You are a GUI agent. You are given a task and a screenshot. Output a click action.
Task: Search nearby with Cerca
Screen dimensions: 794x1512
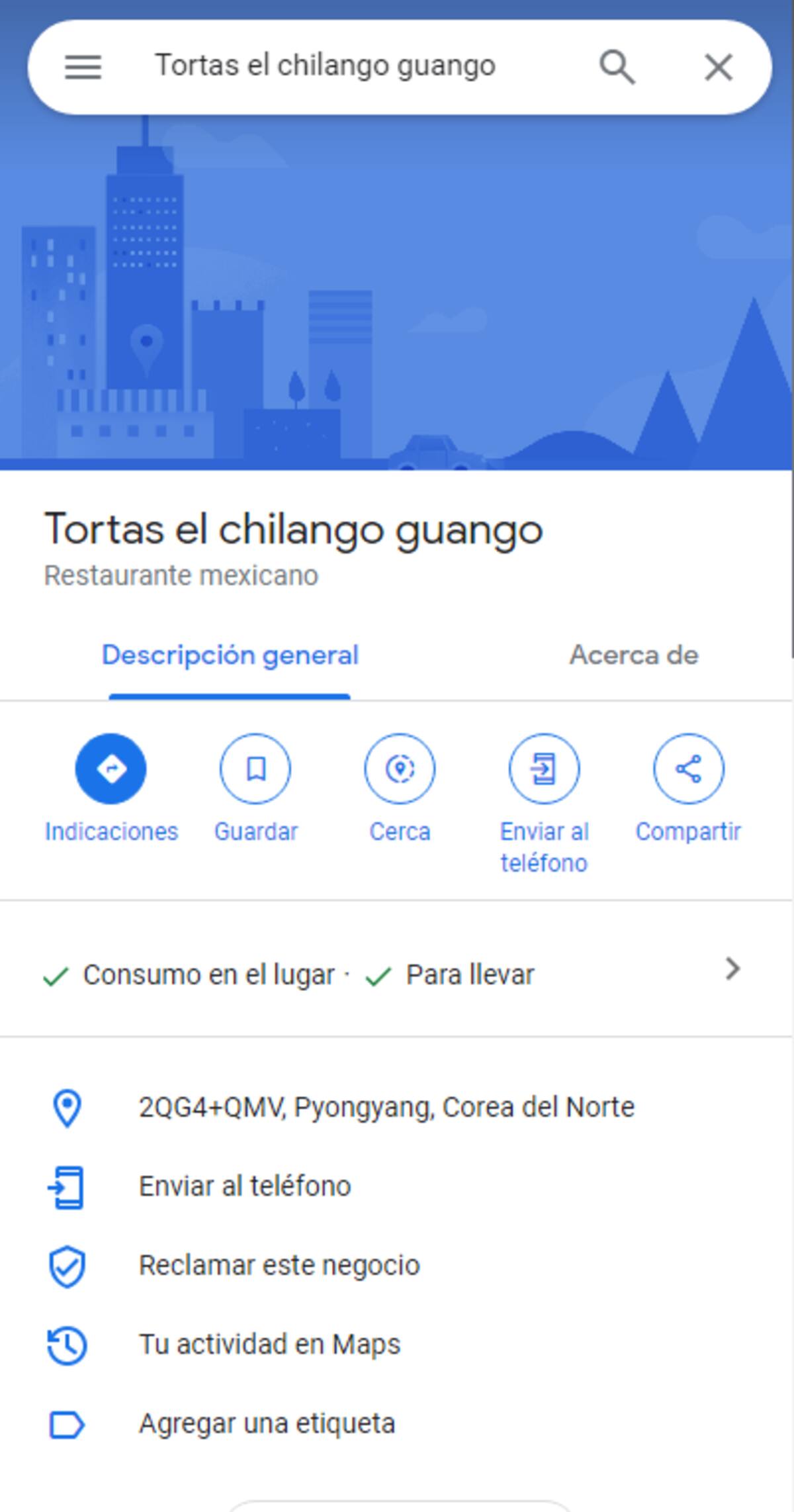coord(400,769)
